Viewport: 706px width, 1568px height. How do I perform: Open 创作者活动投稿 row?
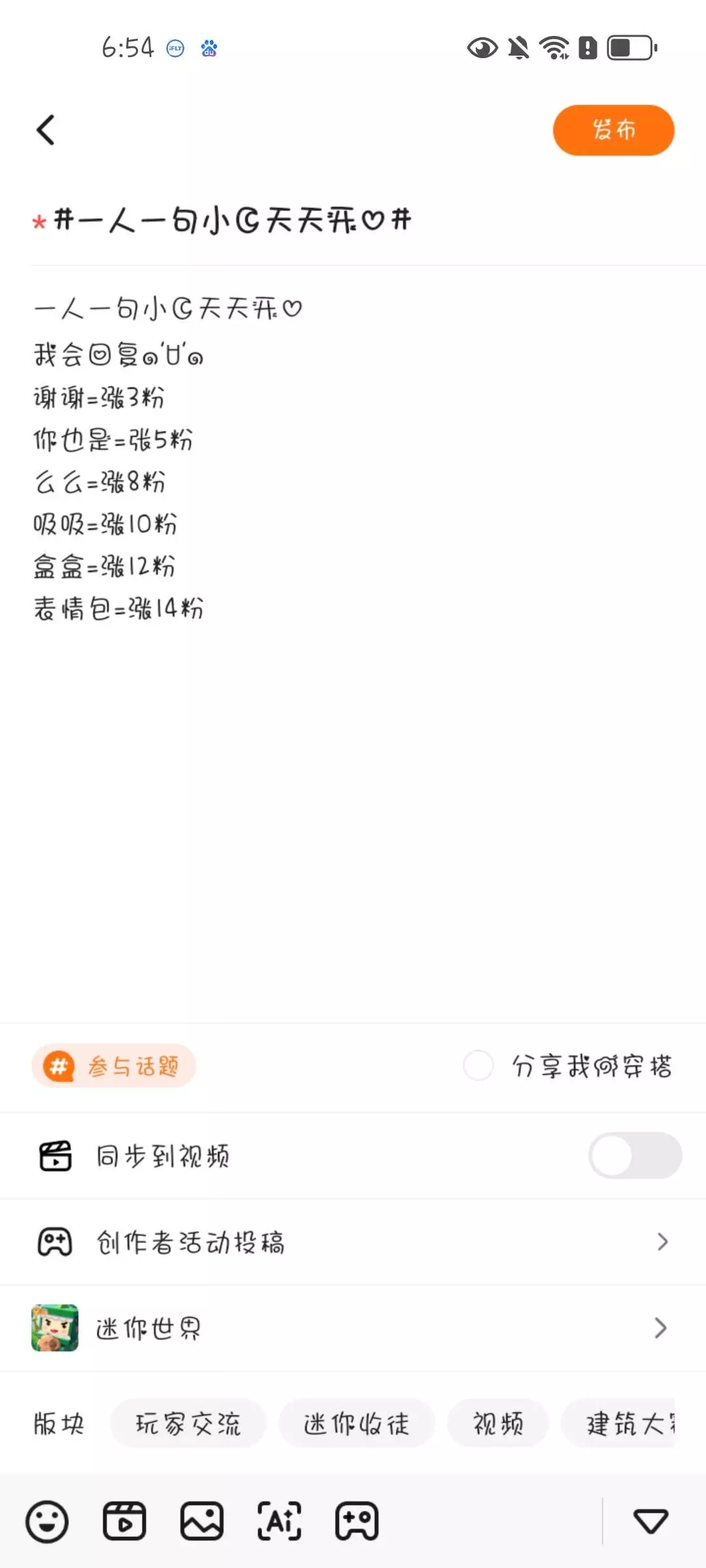pos(353,1242)
